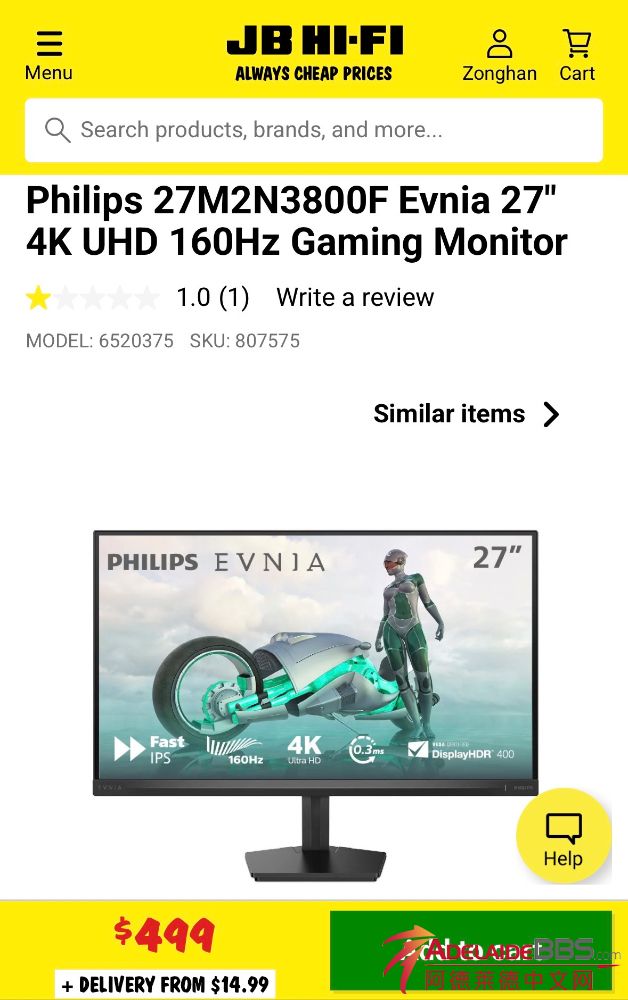The image size is (628, 1000).
Task: View the shopping Cart
Action: (x=577, y=56)
